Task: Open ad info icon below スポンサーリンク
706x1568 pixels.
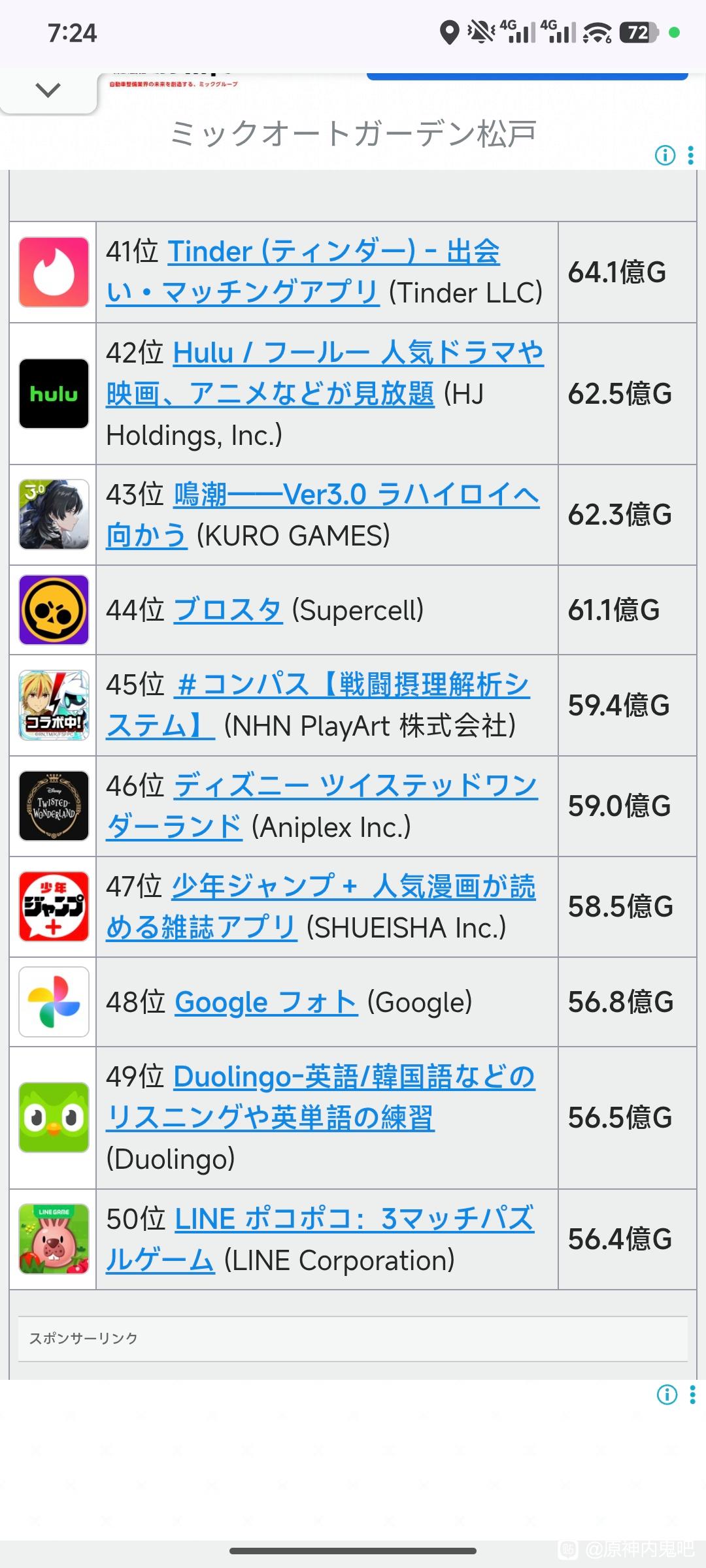Action: tap(666, 1395)
